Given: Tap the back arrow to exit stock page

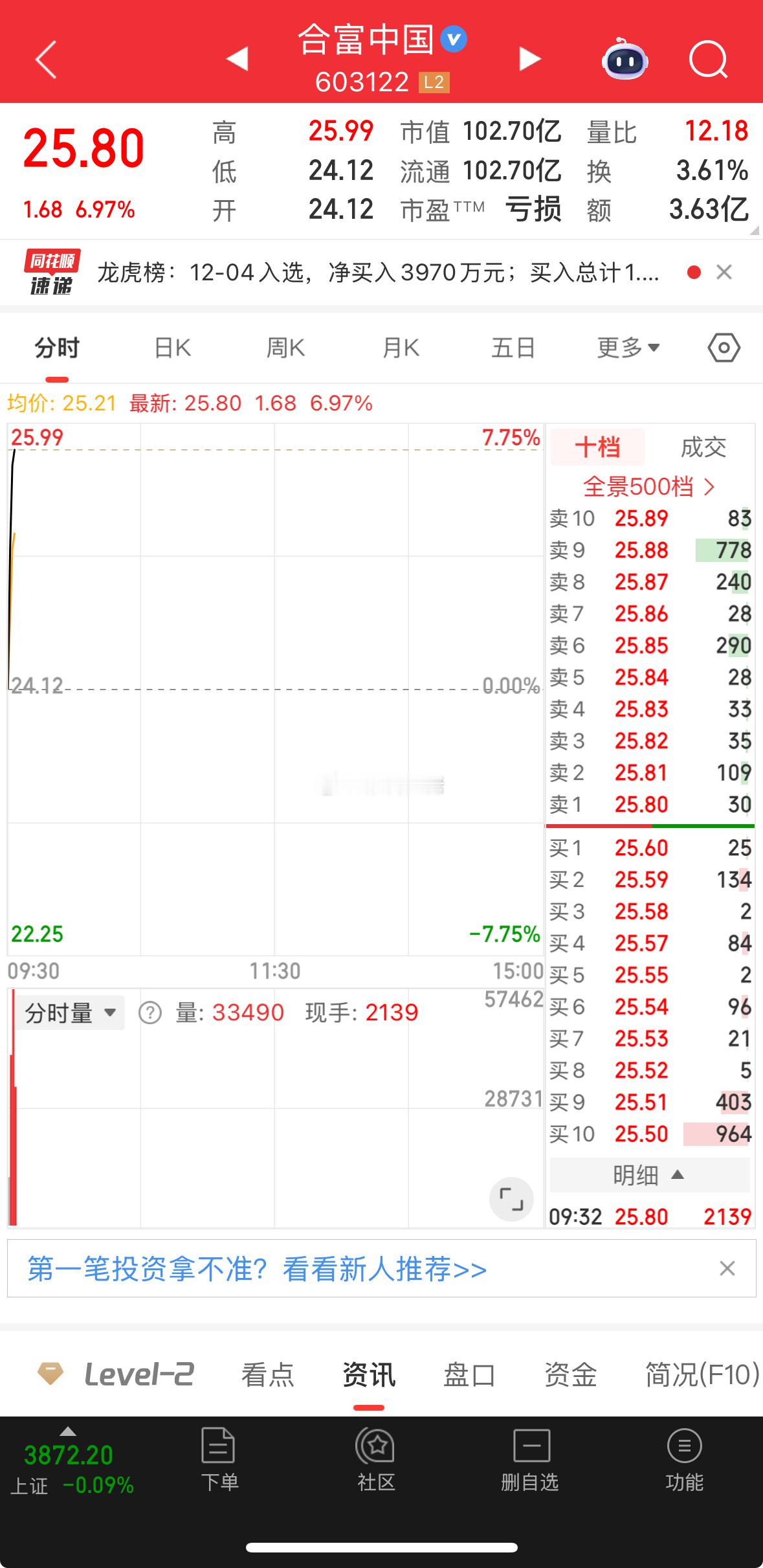Looking at the screenshot, I should (x=44, y=58).
